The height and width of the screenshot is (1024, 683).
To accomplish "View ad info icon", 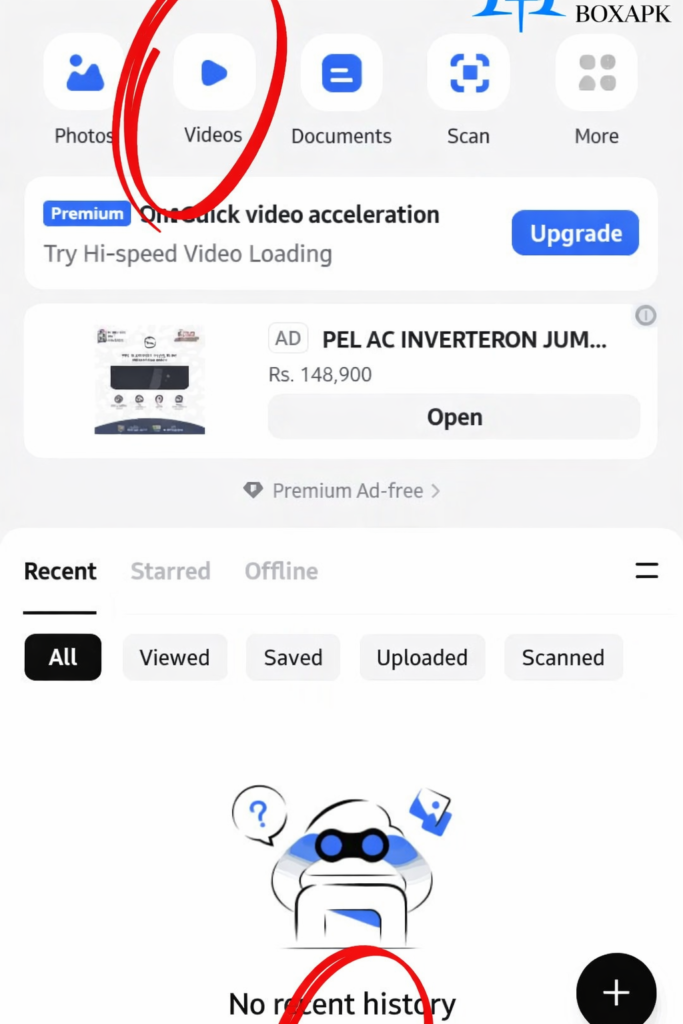I will (646, 316).
